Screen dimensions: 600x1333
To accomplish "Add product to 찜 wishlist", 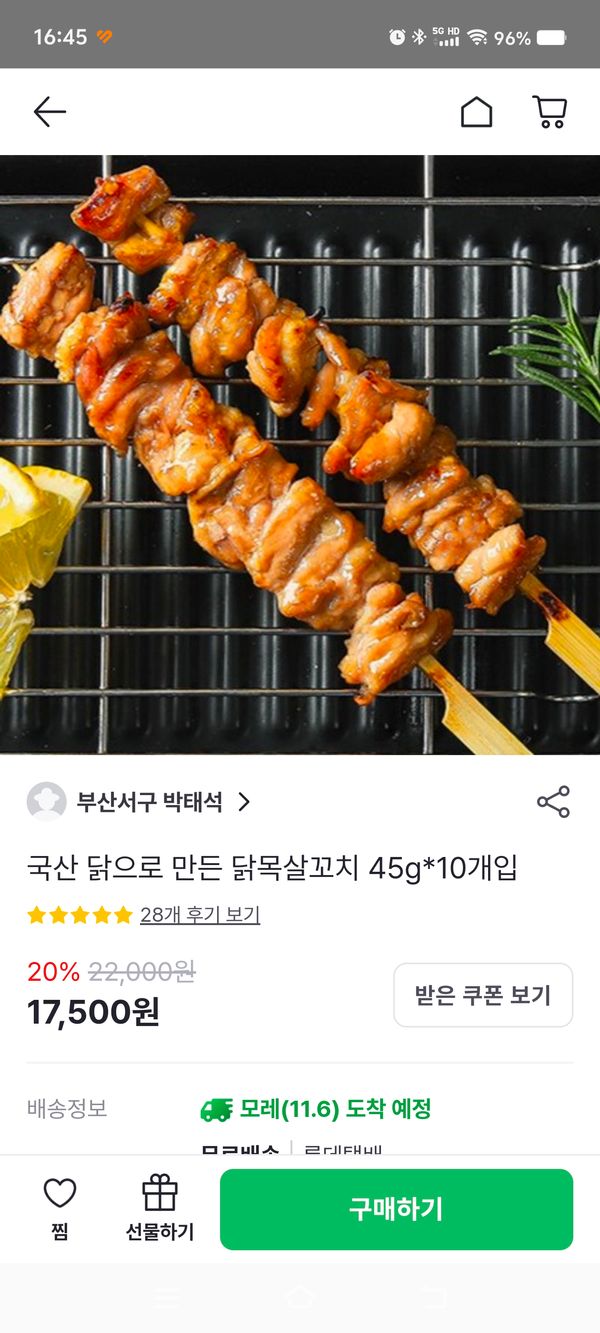I will (x=60, y=1207).
